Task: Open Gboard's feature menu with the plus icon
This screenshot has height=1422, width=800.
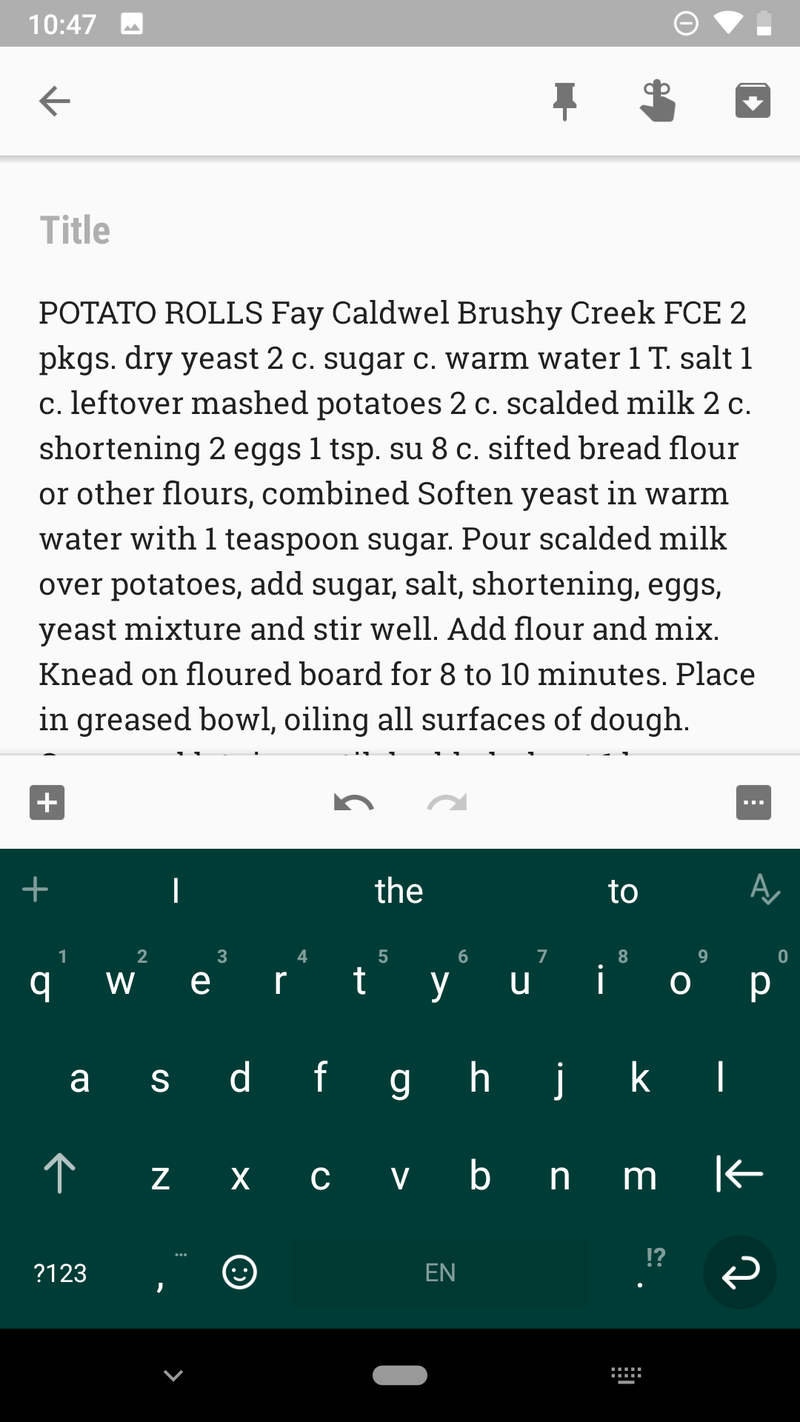Action: [34, 889]
